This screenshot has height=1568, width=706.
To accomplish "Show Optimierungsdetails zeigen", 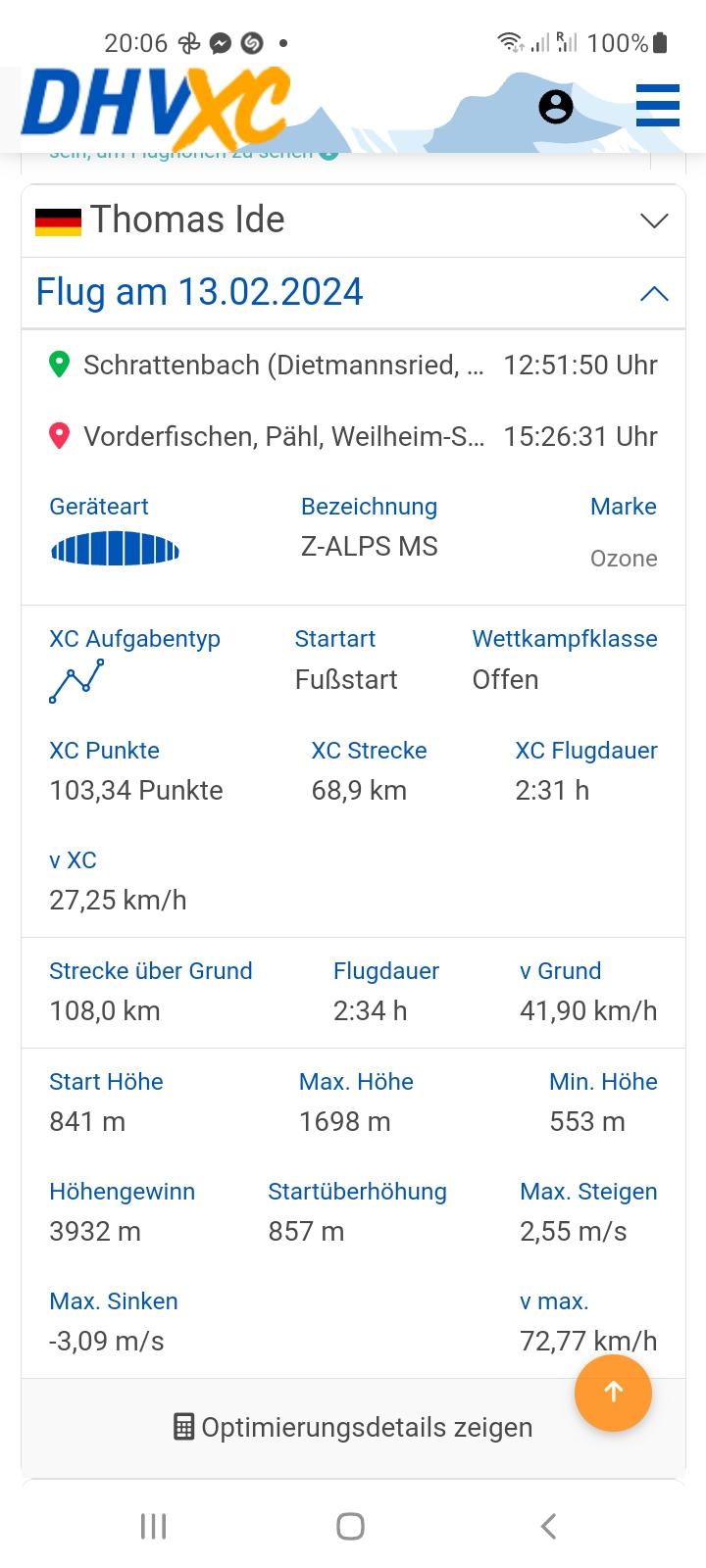I will [353, 1427].
